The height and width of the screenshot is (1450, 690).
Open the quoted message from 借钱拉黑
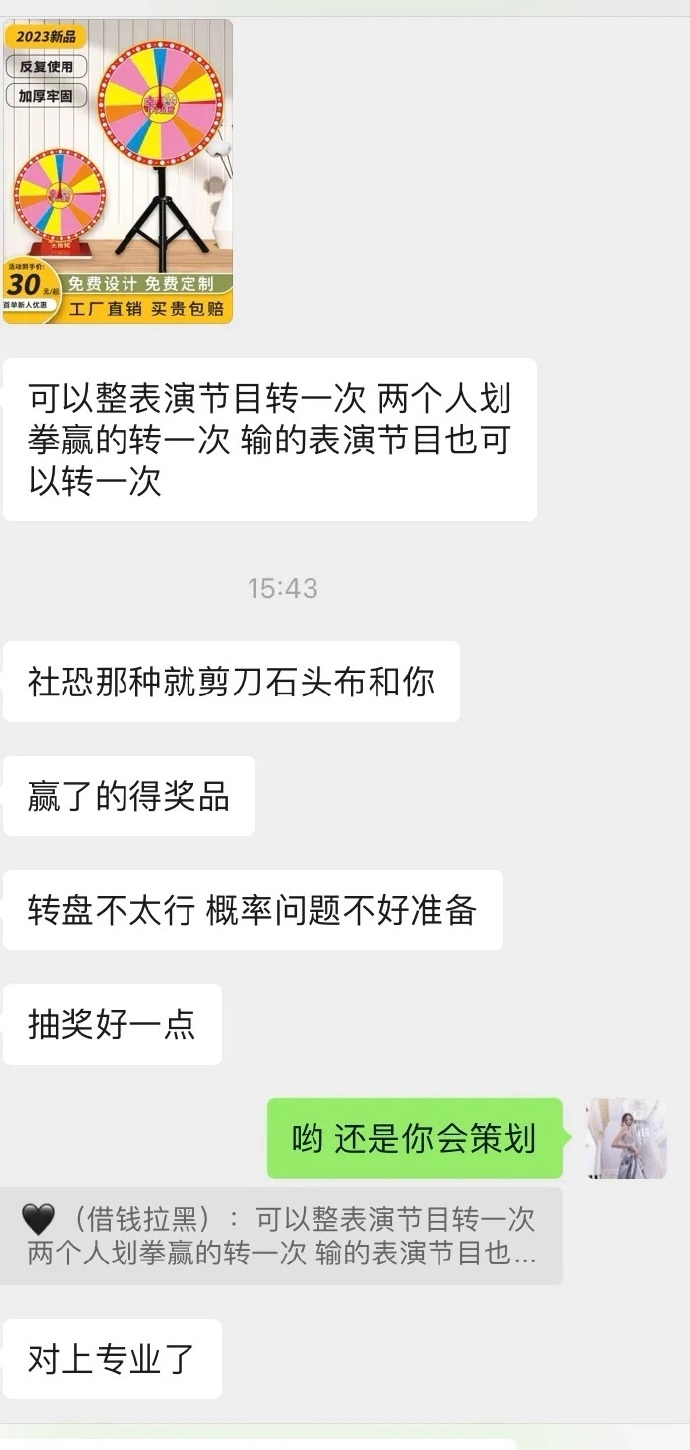(x=281, y=1236)
